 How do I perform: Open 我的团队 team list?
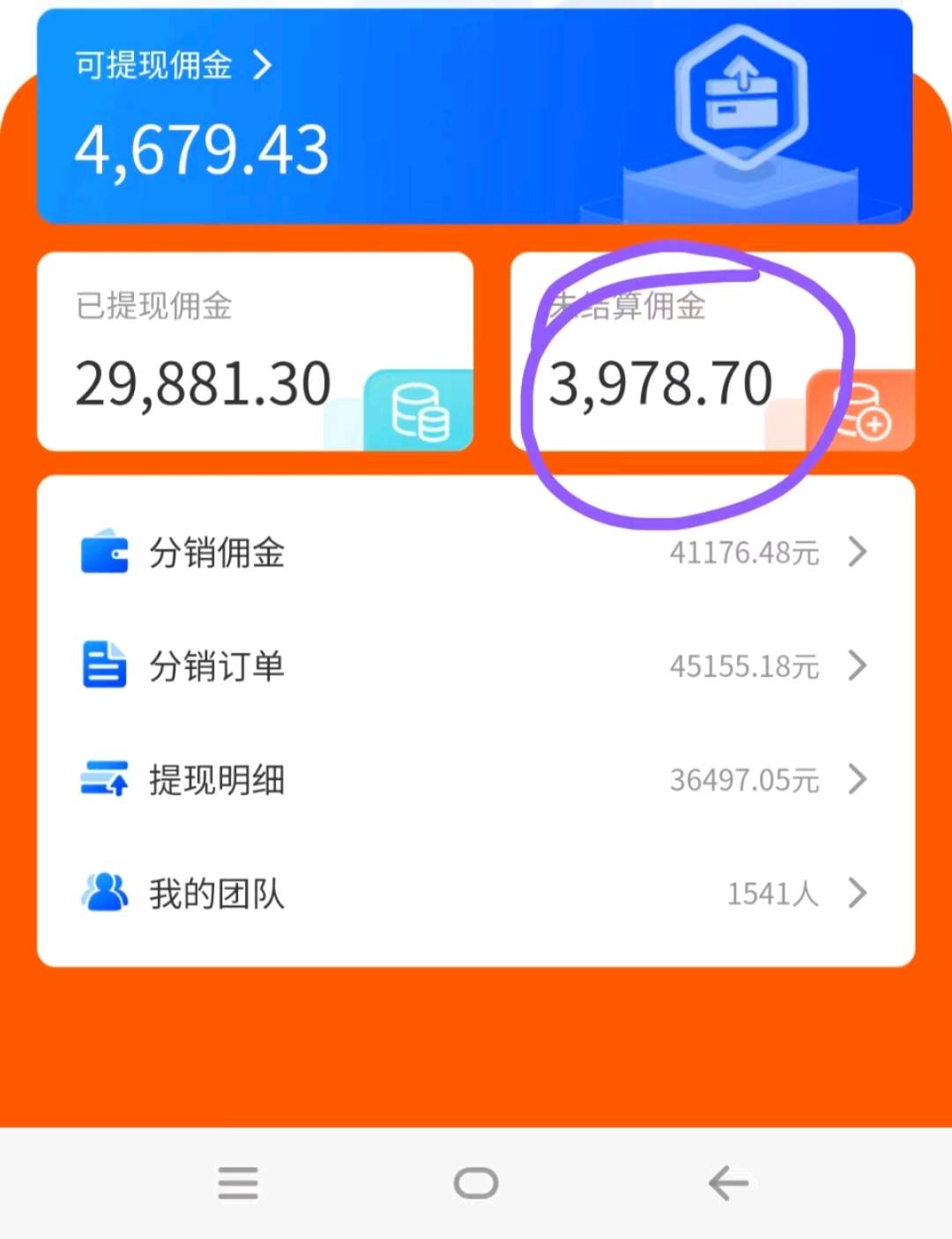474,893
